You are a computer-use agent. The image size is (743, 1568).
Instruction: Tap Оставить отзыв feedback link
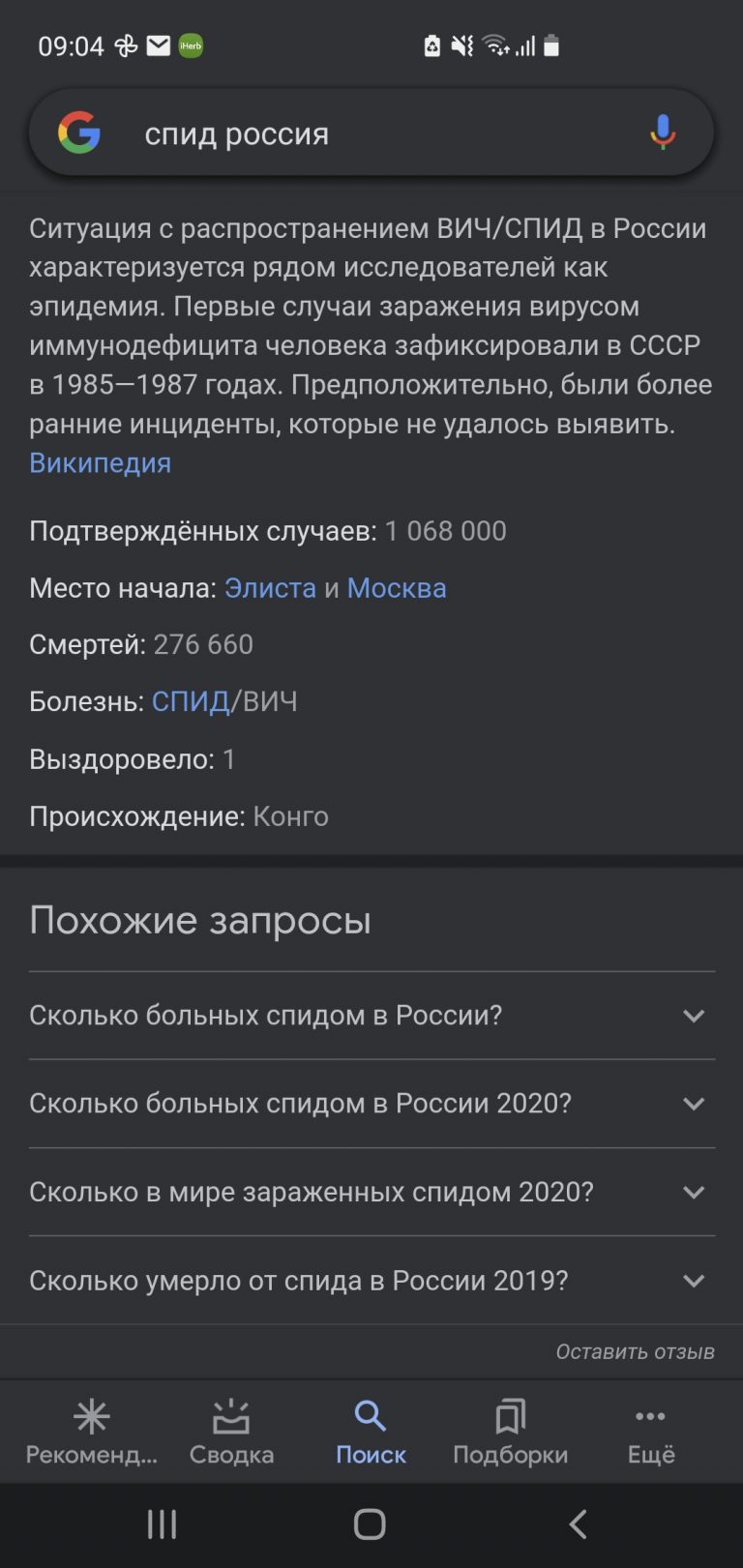(635, 1352)
